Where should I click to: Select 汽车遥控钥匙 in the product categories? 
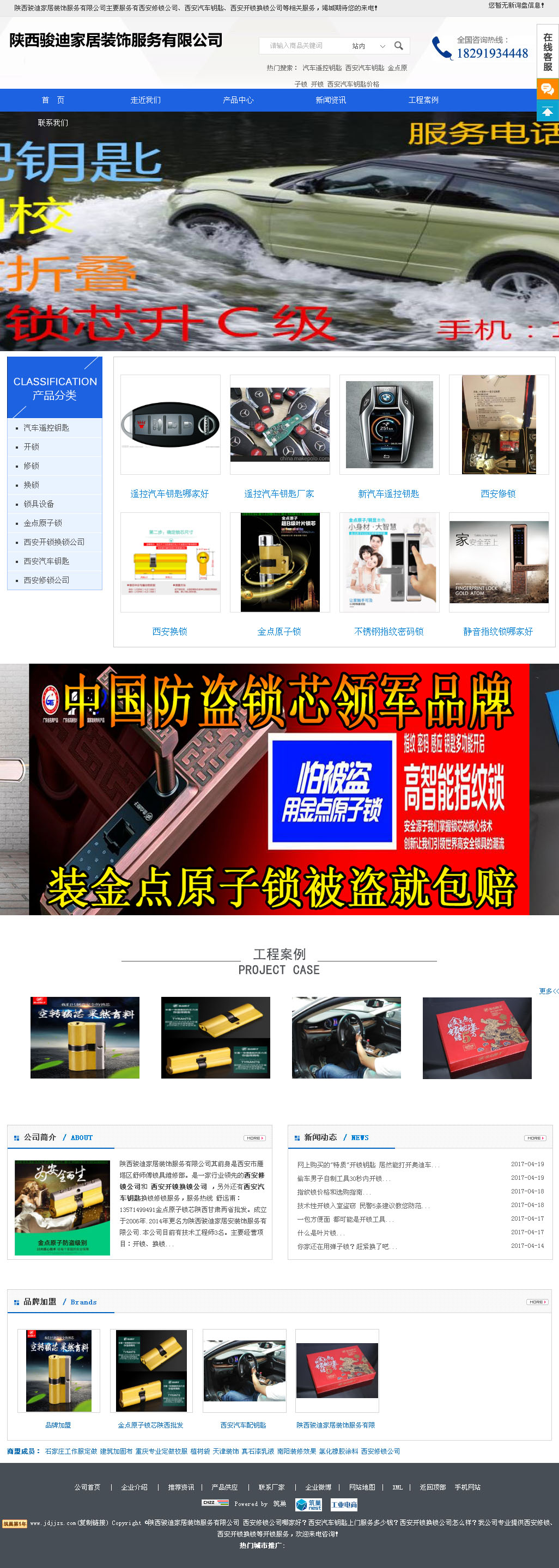coord(46,428)
